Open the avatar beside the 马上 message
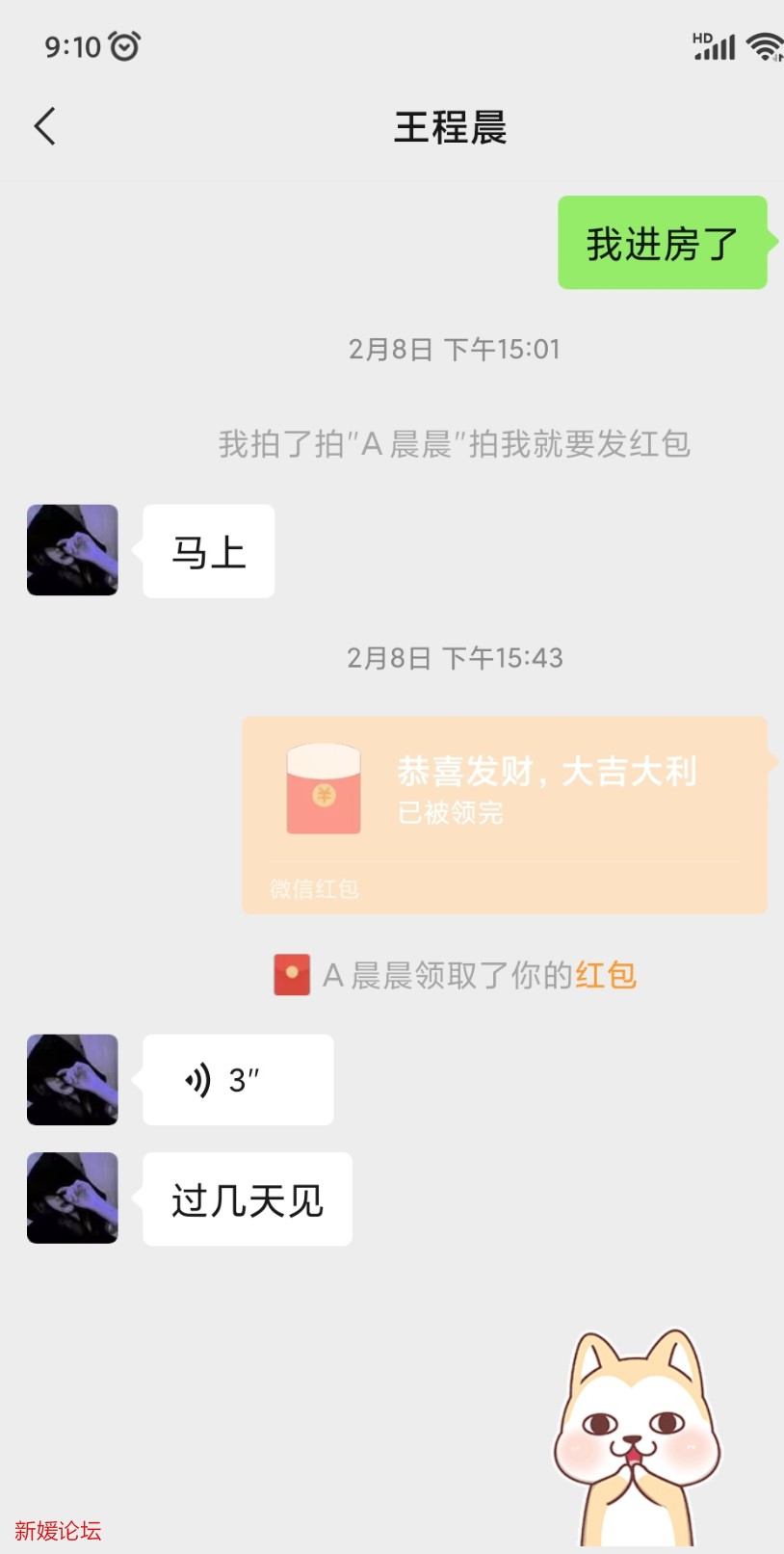This screenshot has width=784, height=1554. [x=72, y=550]
